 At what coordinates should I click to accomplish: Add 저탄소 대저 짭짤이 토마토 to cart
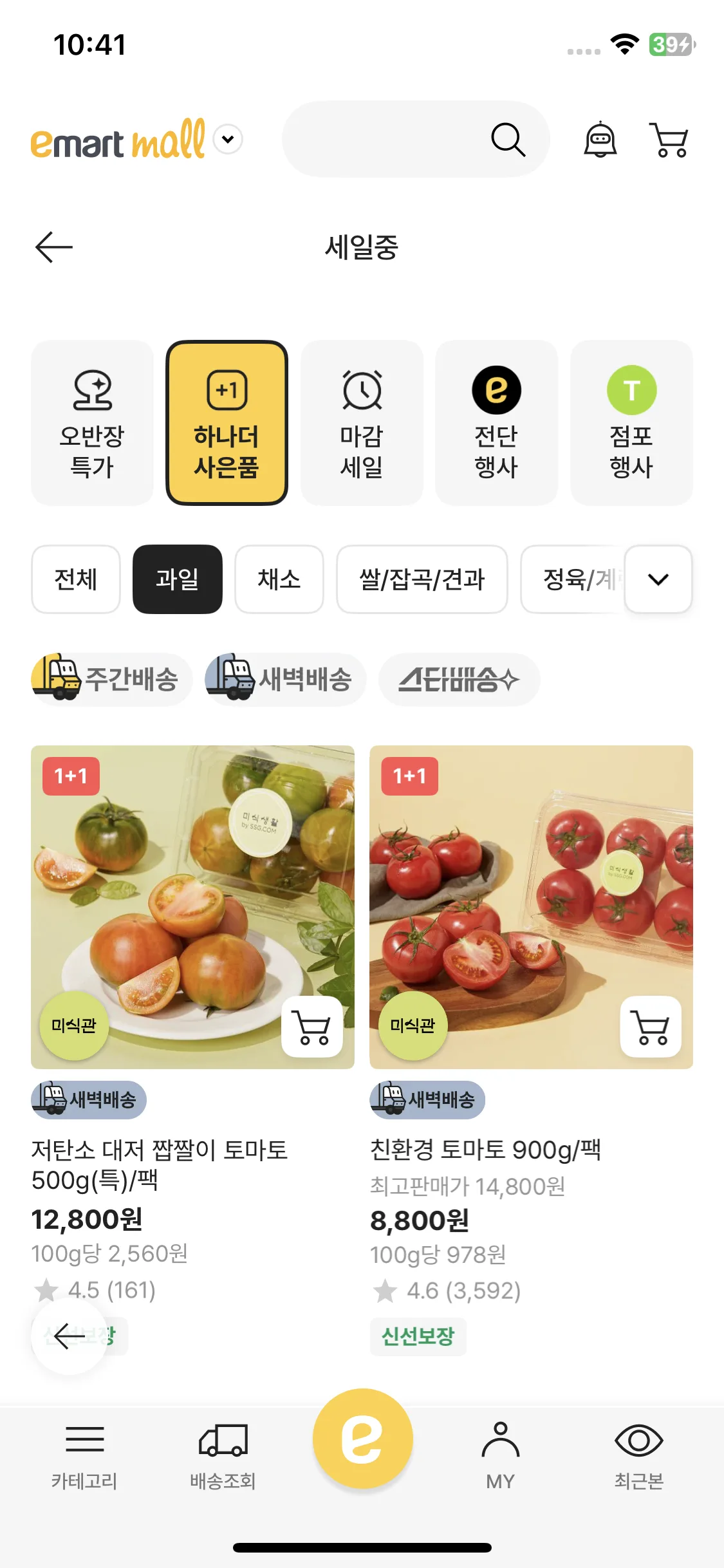pos(312,1027)
